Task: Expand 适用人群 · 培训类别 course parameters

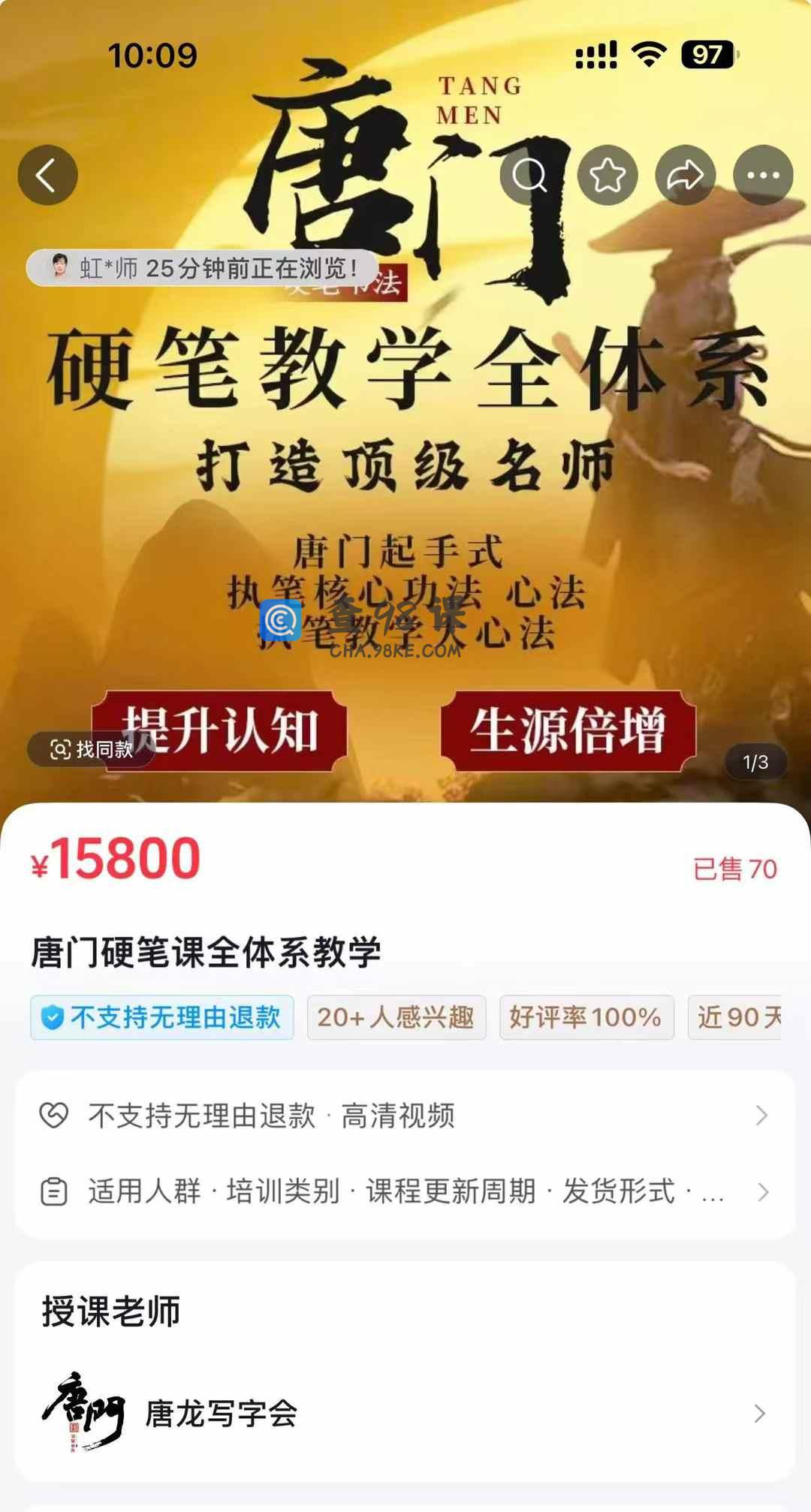Action: pos(404,1191)
